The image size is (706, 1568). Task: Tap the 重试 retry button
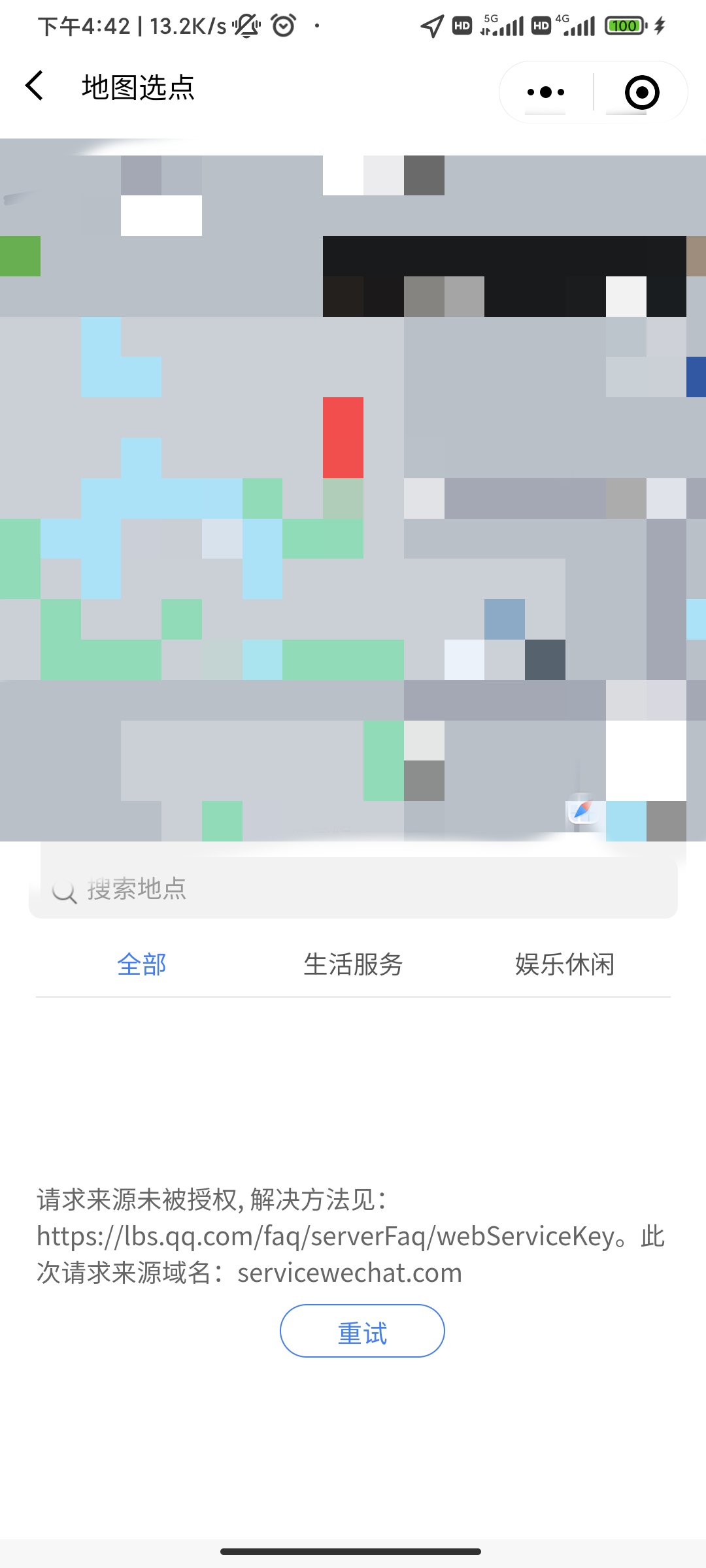click(x=362, y=1331)
